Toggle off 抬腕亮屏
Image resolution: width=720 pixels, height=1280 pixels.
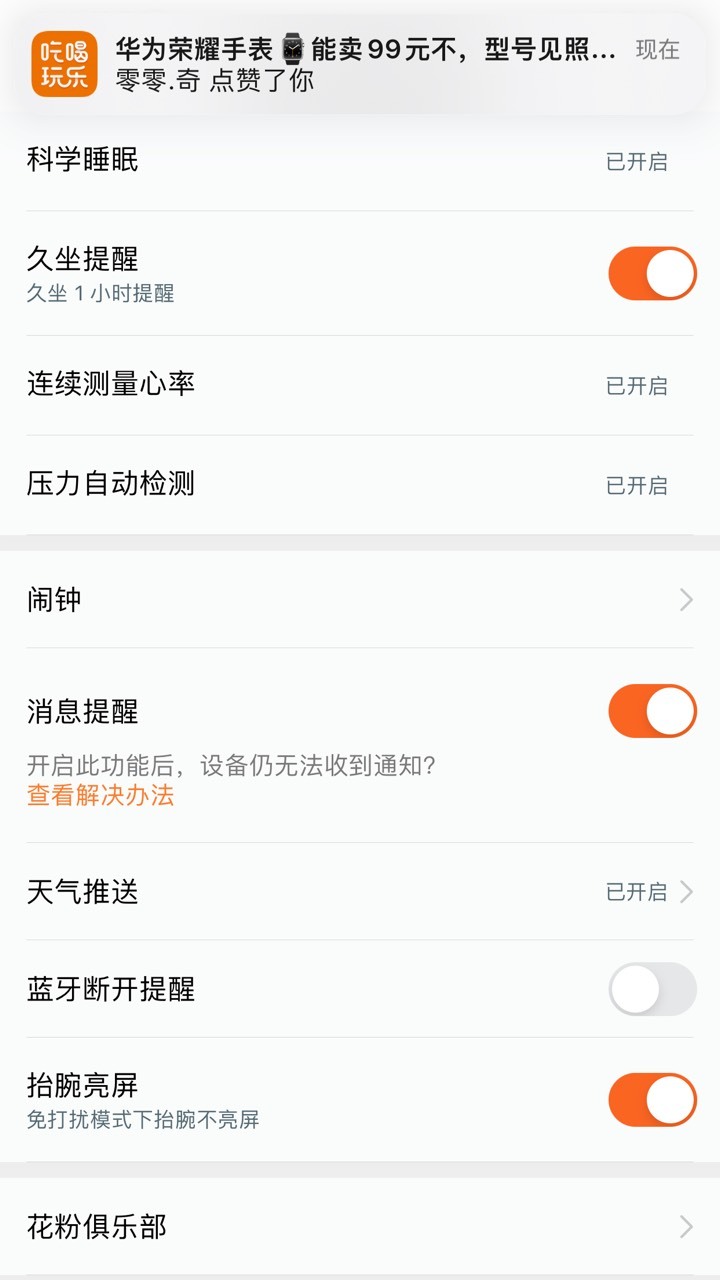click(652, 1100)
